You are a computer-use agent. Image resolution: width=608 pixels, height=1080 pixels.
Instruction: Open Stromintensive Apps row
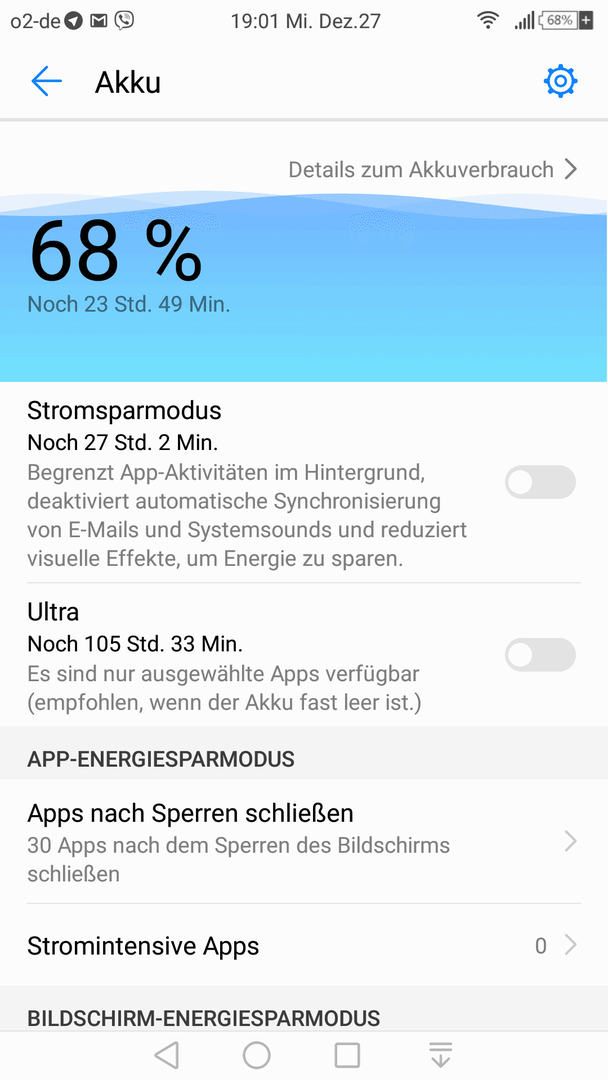point(304,946)
